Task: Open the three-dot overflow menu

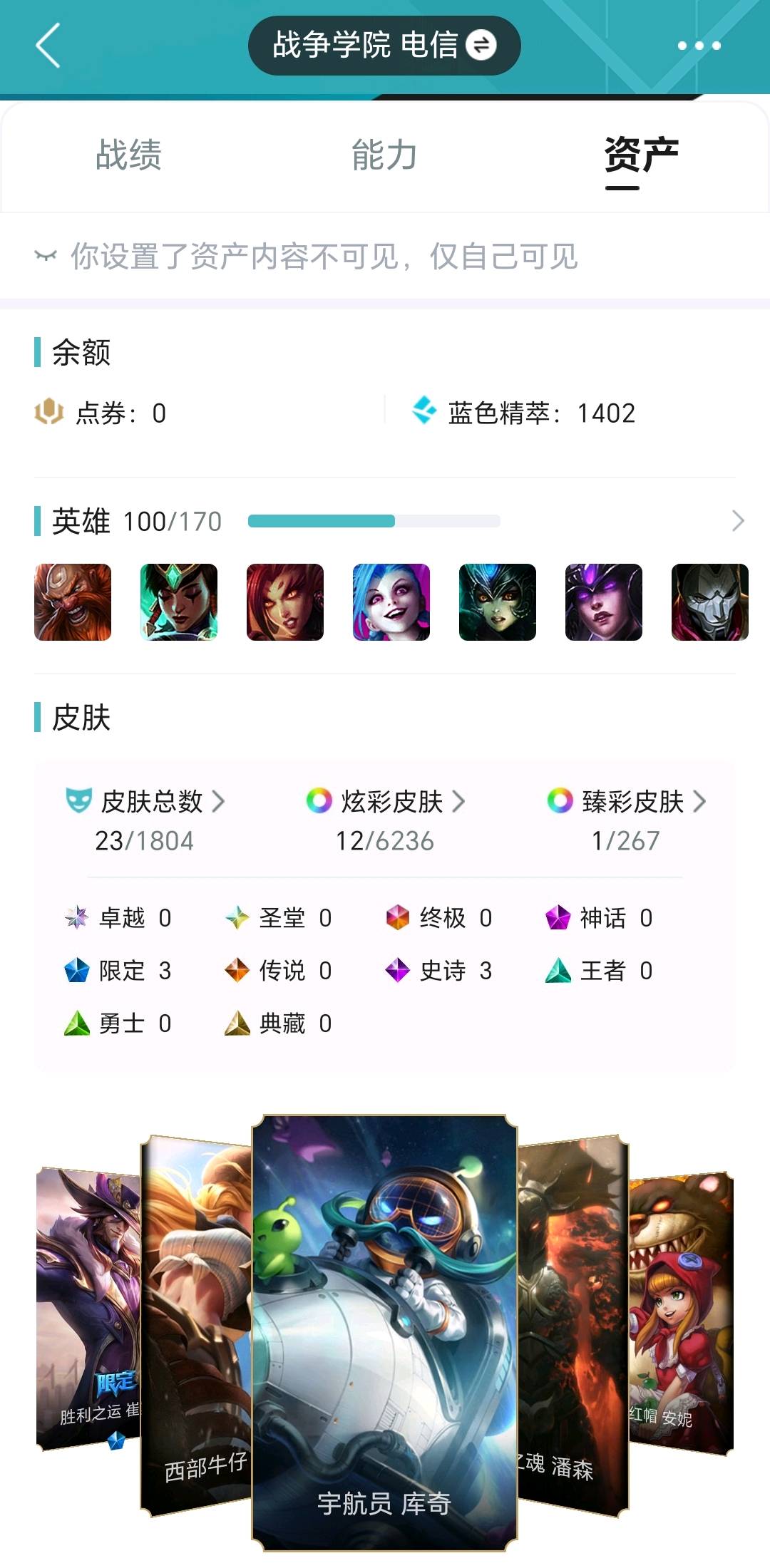Action: (699, 46)
